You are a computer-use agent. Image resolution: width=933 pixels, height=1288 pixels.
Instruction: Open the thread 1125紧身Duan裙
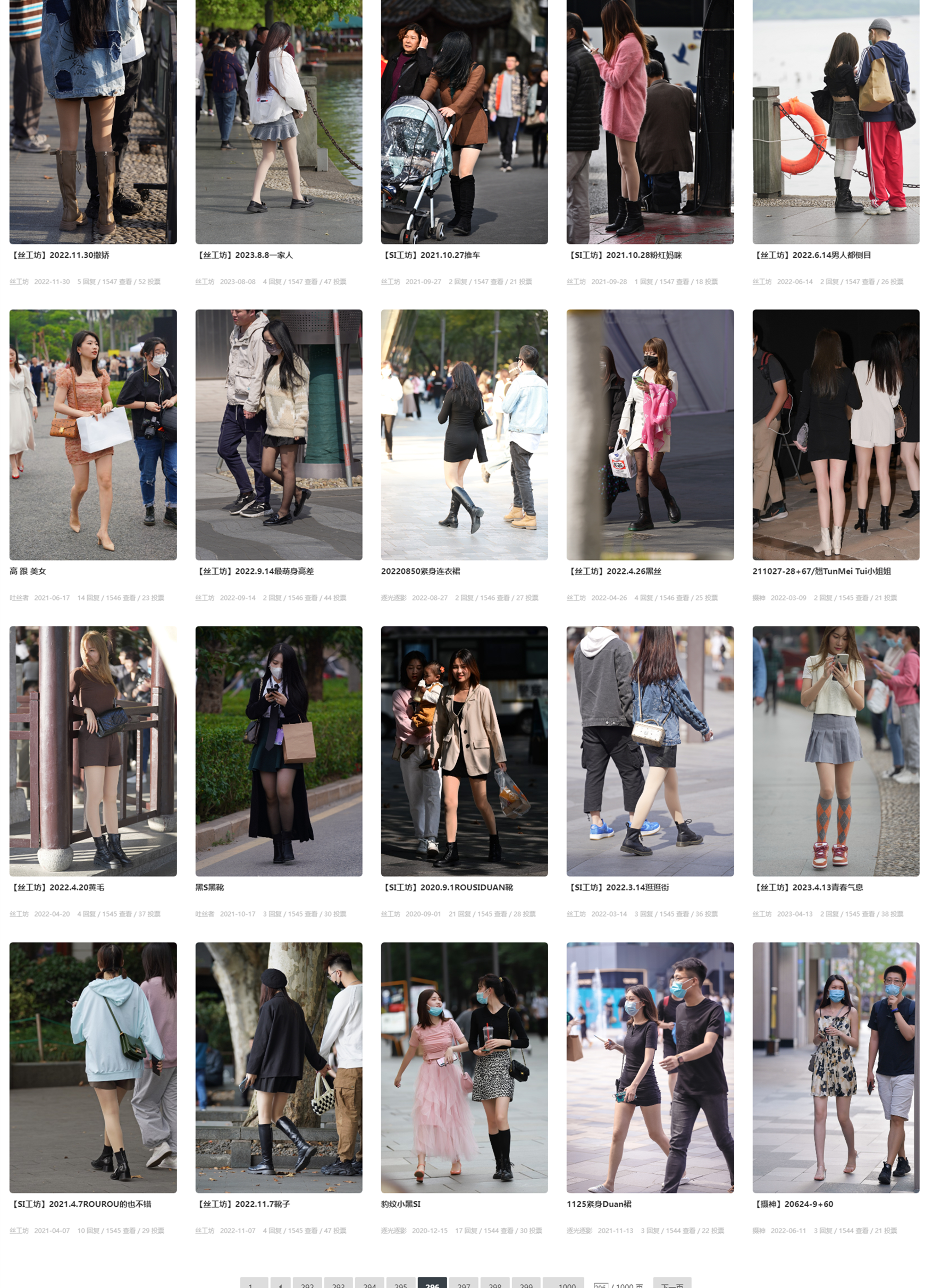point(599,1204)
